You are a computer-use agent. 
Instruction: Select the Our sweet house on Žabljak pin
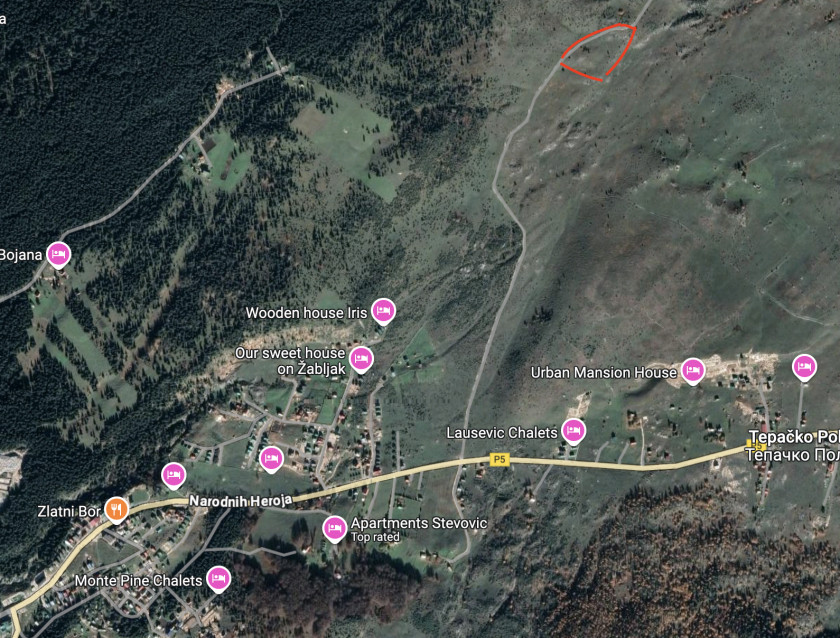point(361,358)
